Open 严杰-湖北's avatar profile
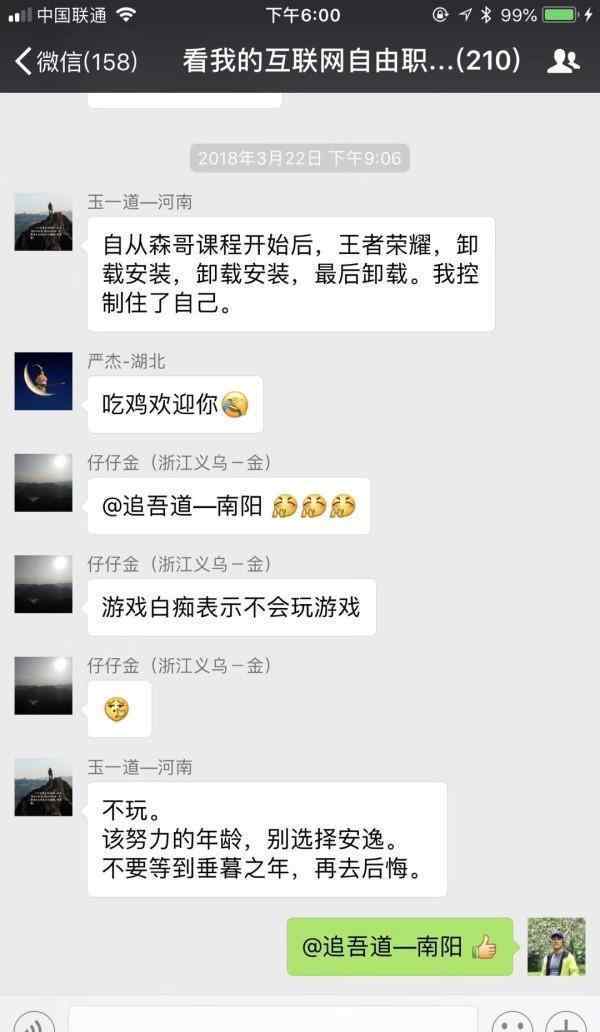The width and height of the screenshot is (600, 1032). point(43,381)
